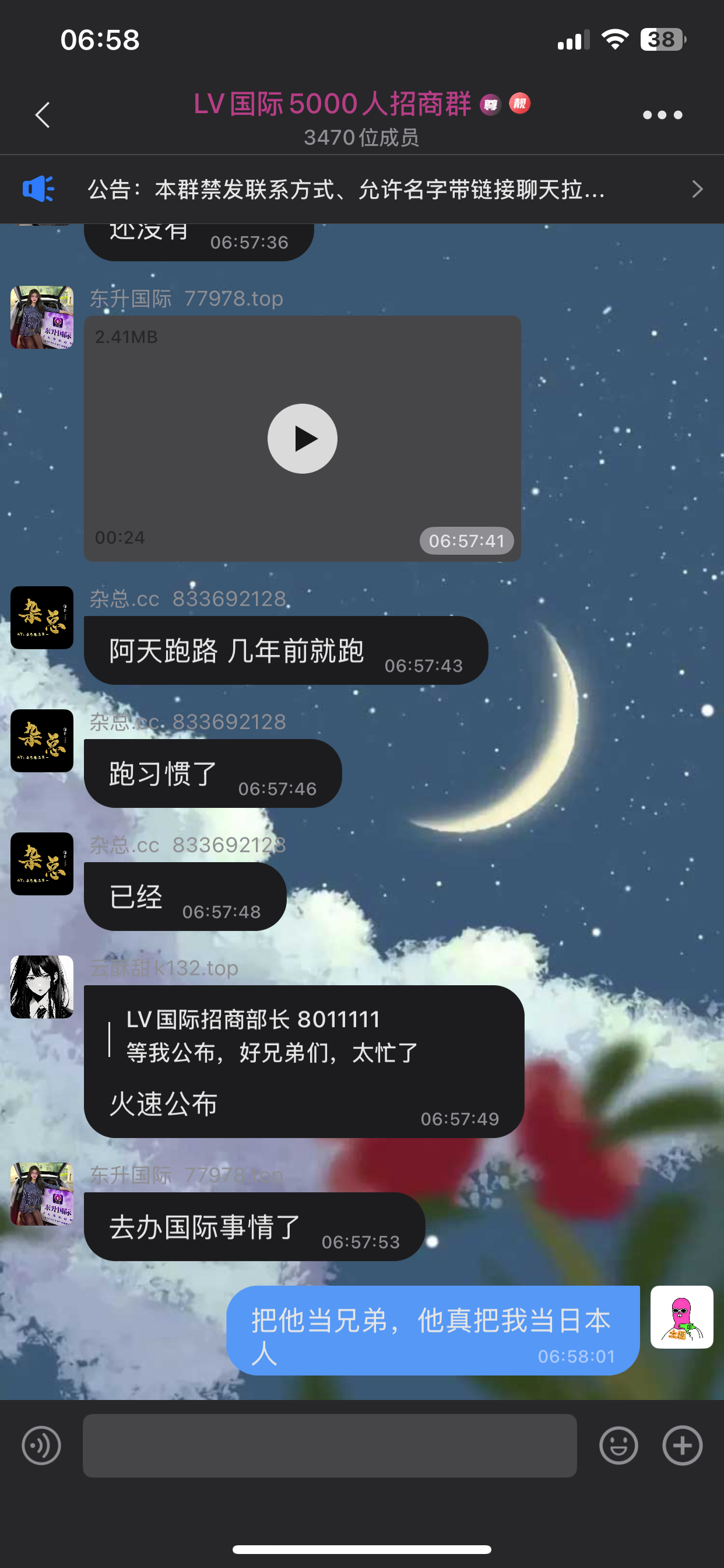This screenshot has height=1568, width=724.
Task: Open the group title LV国际5000人招商群
Action: tap(332, 104)
